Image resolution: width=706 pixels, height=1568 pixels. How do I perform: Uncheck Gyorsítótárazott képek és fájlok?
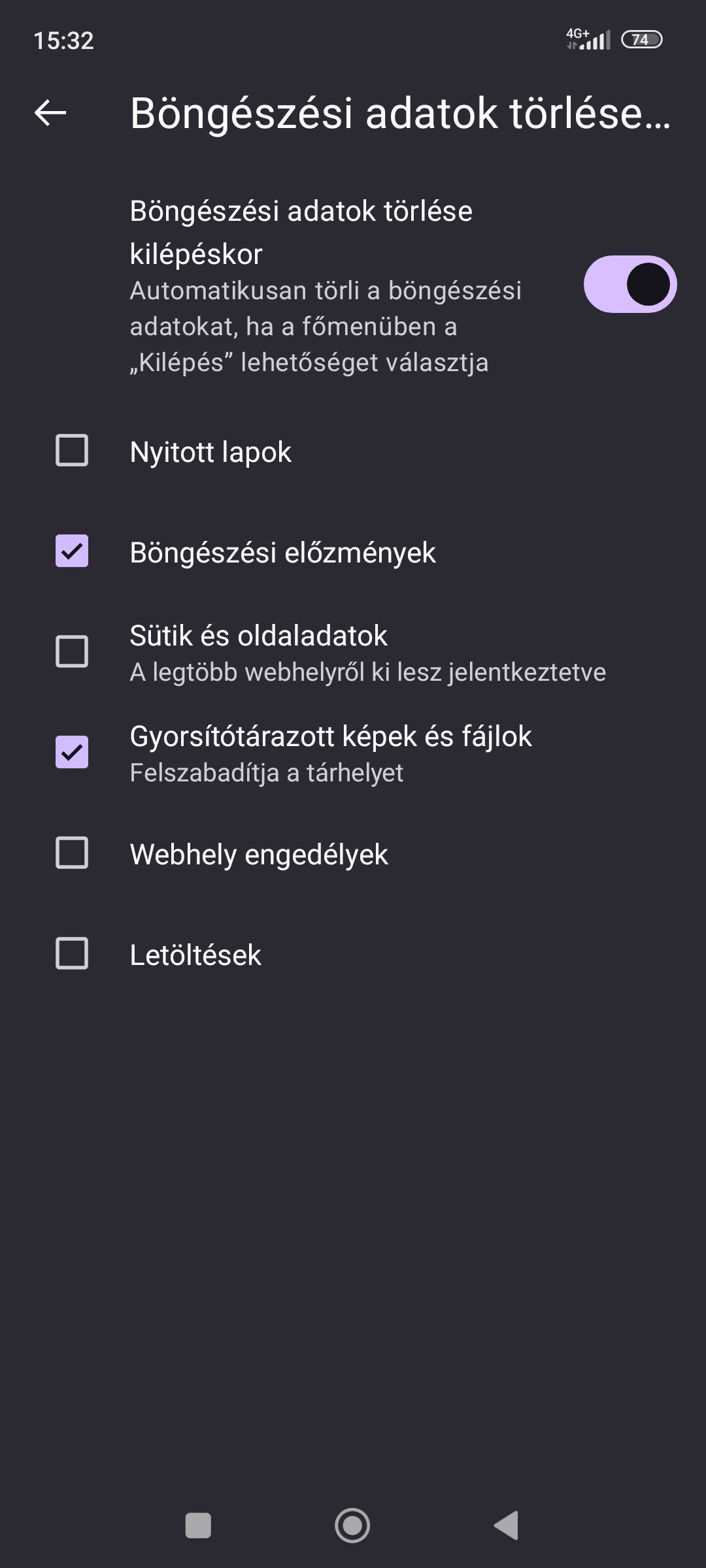(72, 753)
